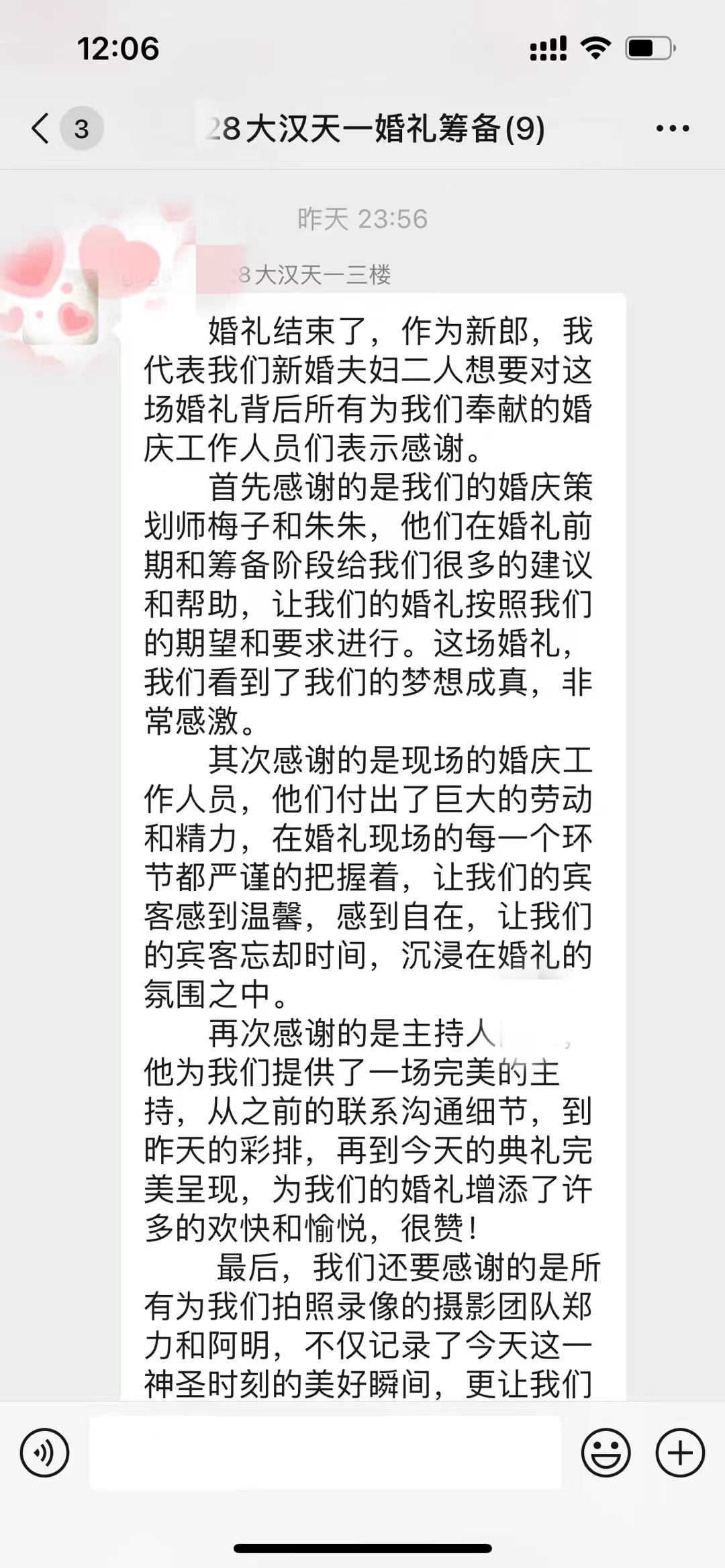This screenshot has height=1568, width=725.
Task: Focus the message text field
Action: (x=325, y=1453)
